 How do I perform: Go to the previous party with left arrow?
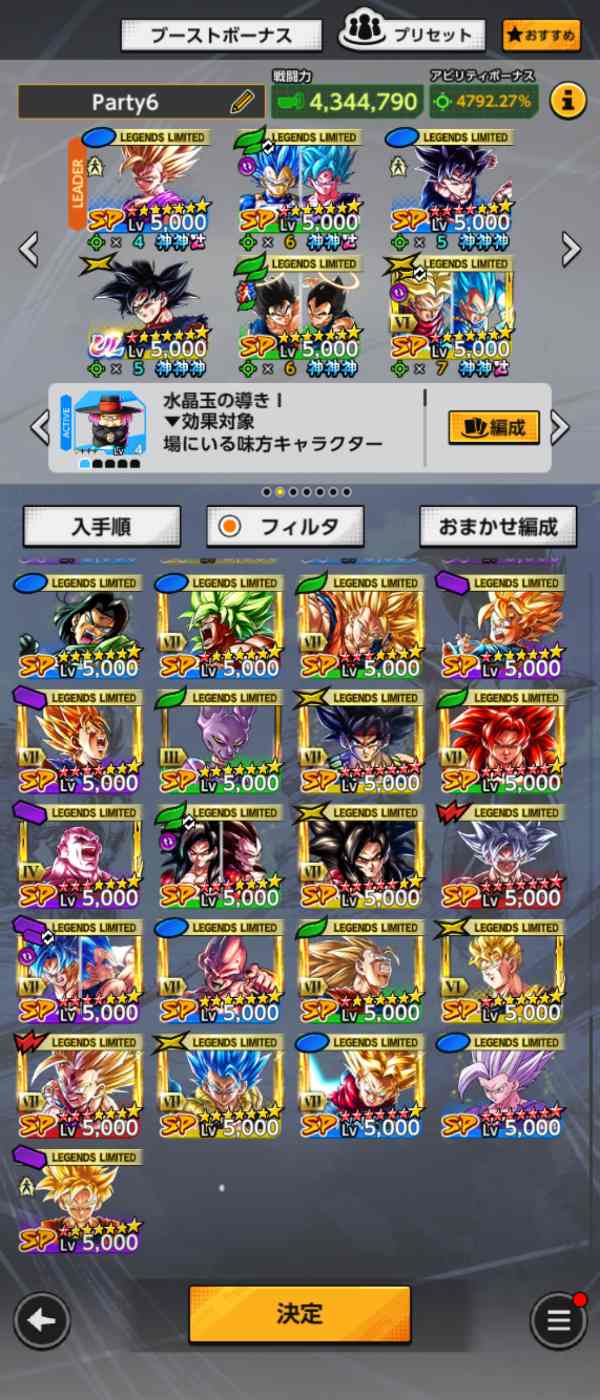coord(29,250)
